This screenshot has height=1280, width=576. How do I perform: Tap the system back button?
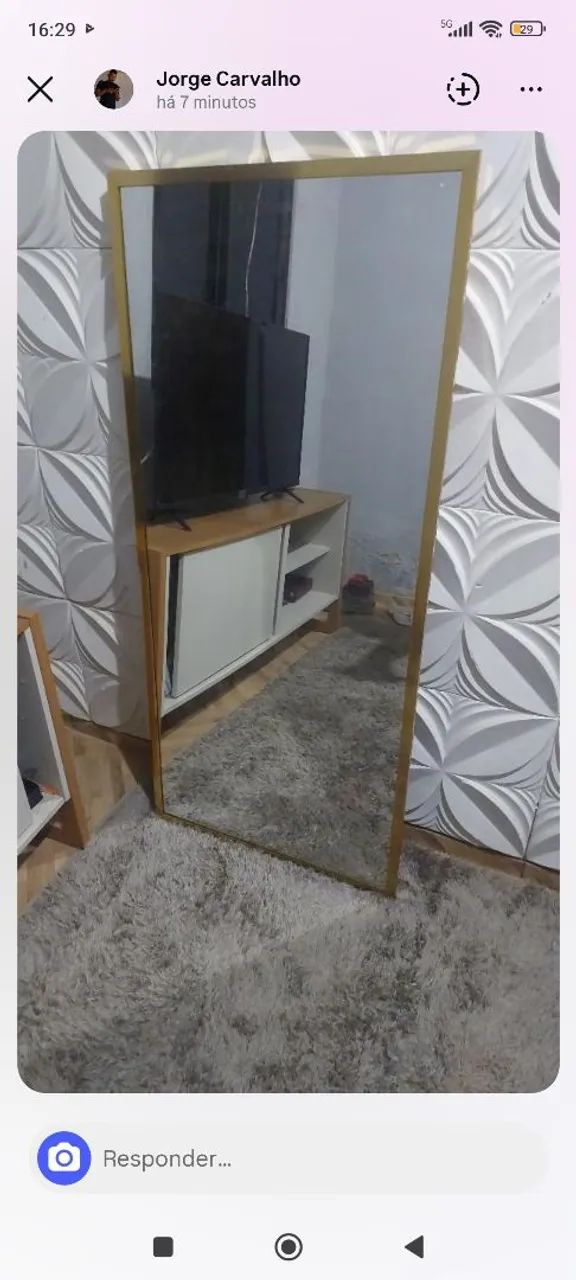pos(414,1246)
